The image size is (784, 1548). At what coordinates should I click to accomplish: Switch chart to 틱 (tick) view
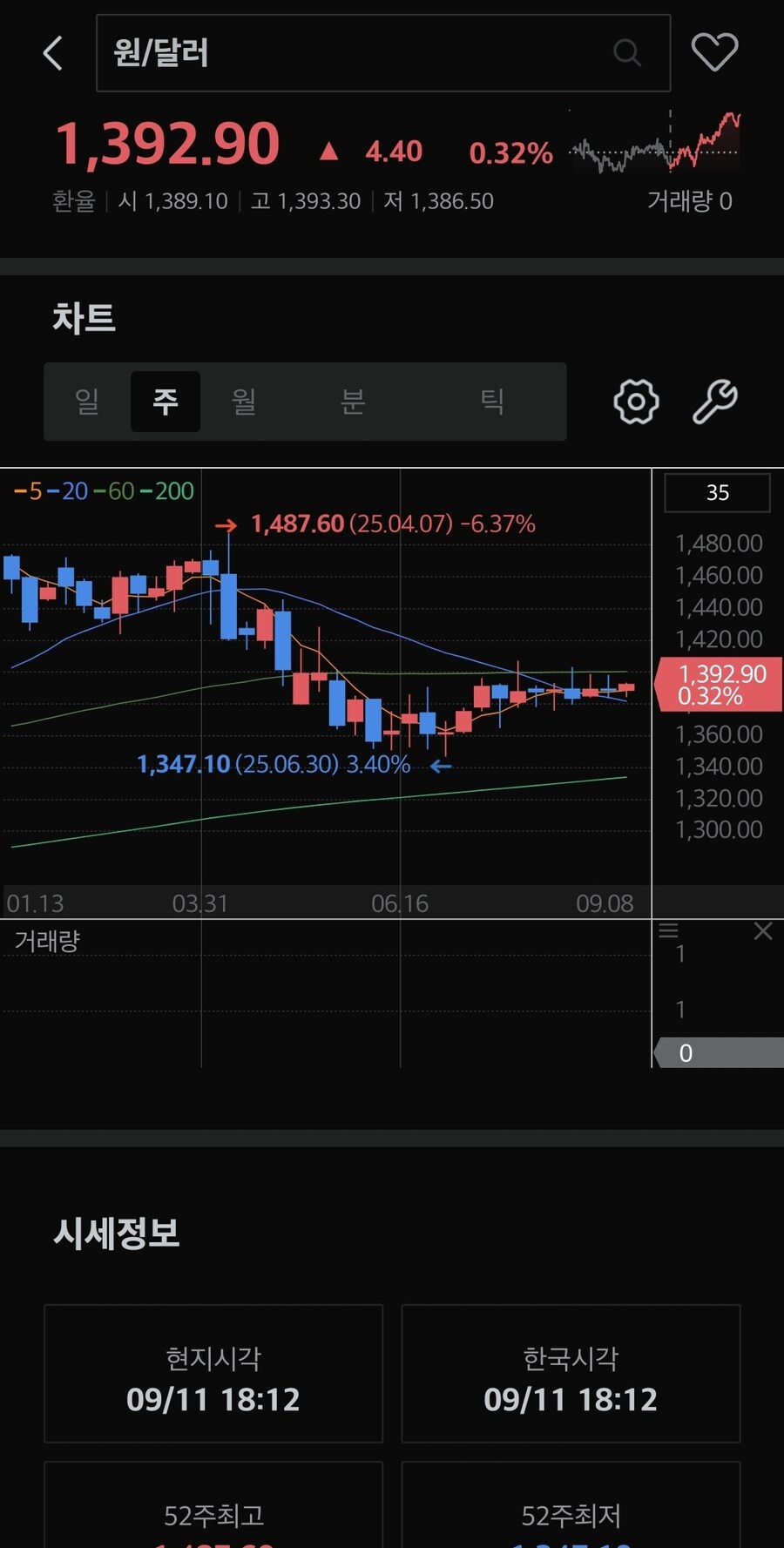pyautogui.click(x=492, y=402)
